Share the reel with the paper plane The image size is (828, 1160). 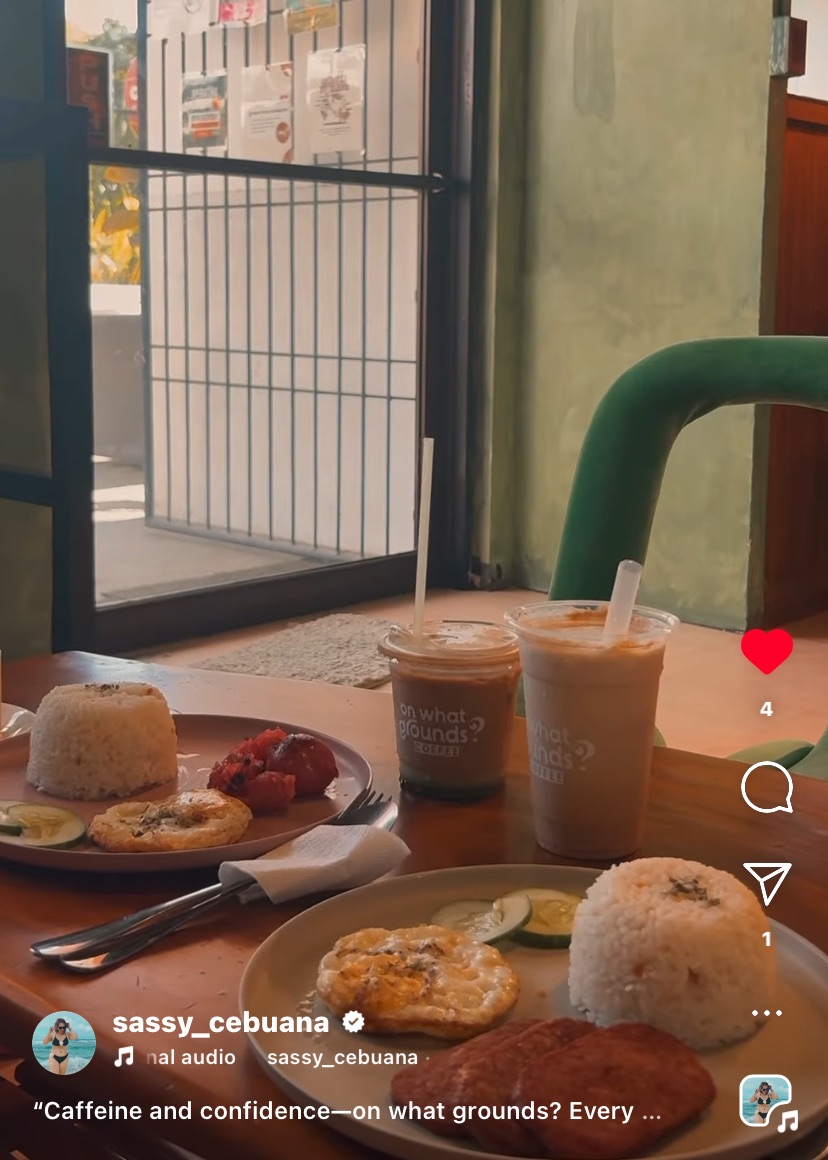766,883
